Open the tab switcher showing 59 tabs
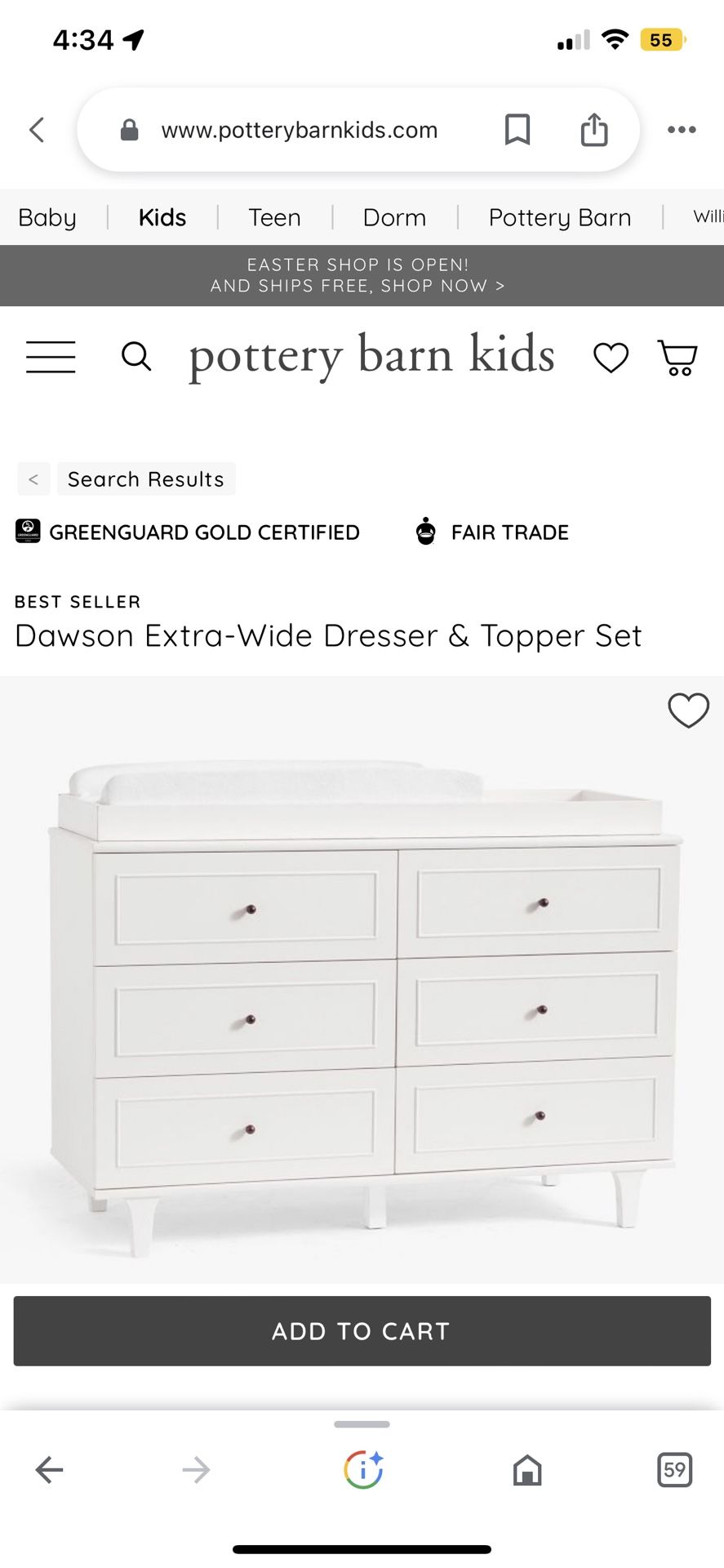Image resolution: width=724 pixels, height=1568 pixels. [x=674, y=1470]
